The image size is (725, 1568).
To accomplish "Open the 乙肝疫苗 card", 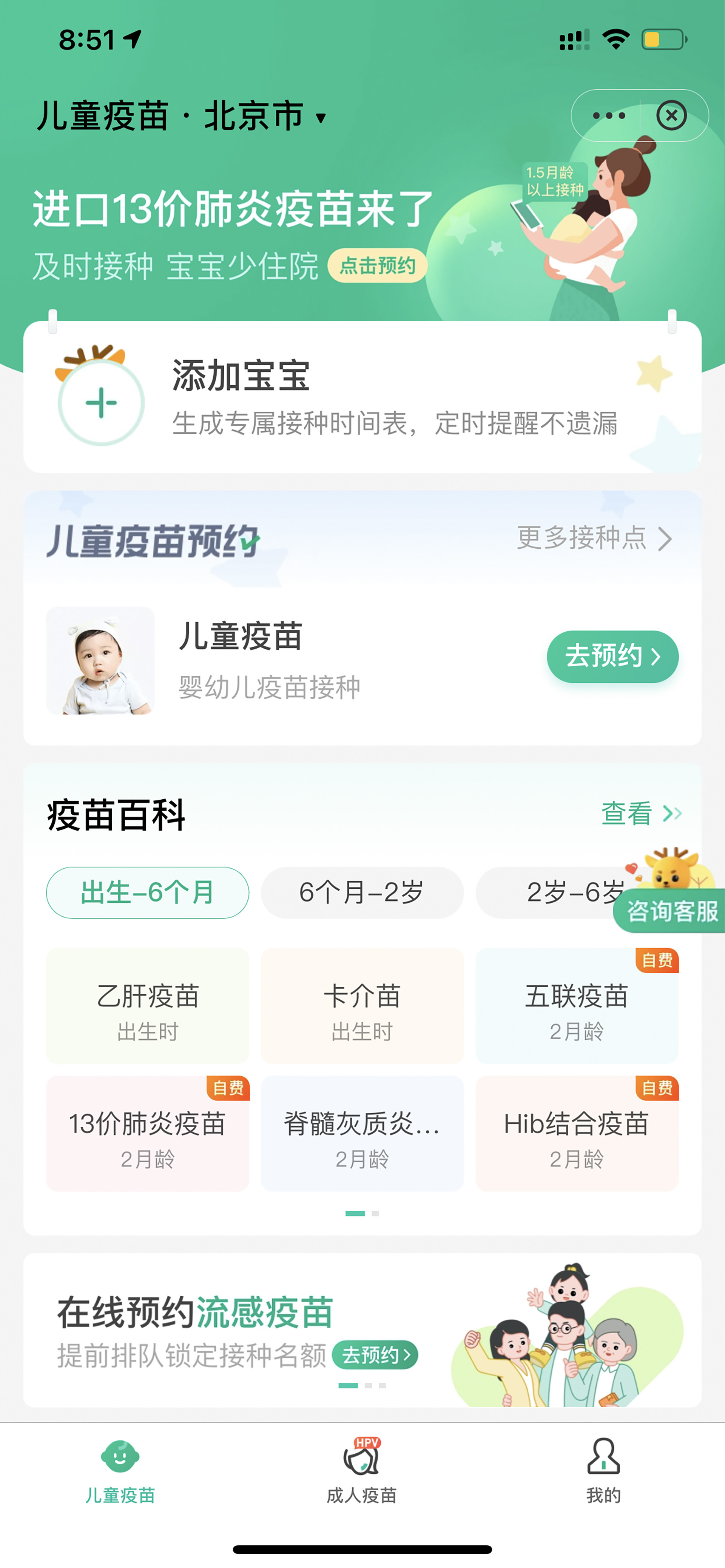I will tap(147, 1006).
